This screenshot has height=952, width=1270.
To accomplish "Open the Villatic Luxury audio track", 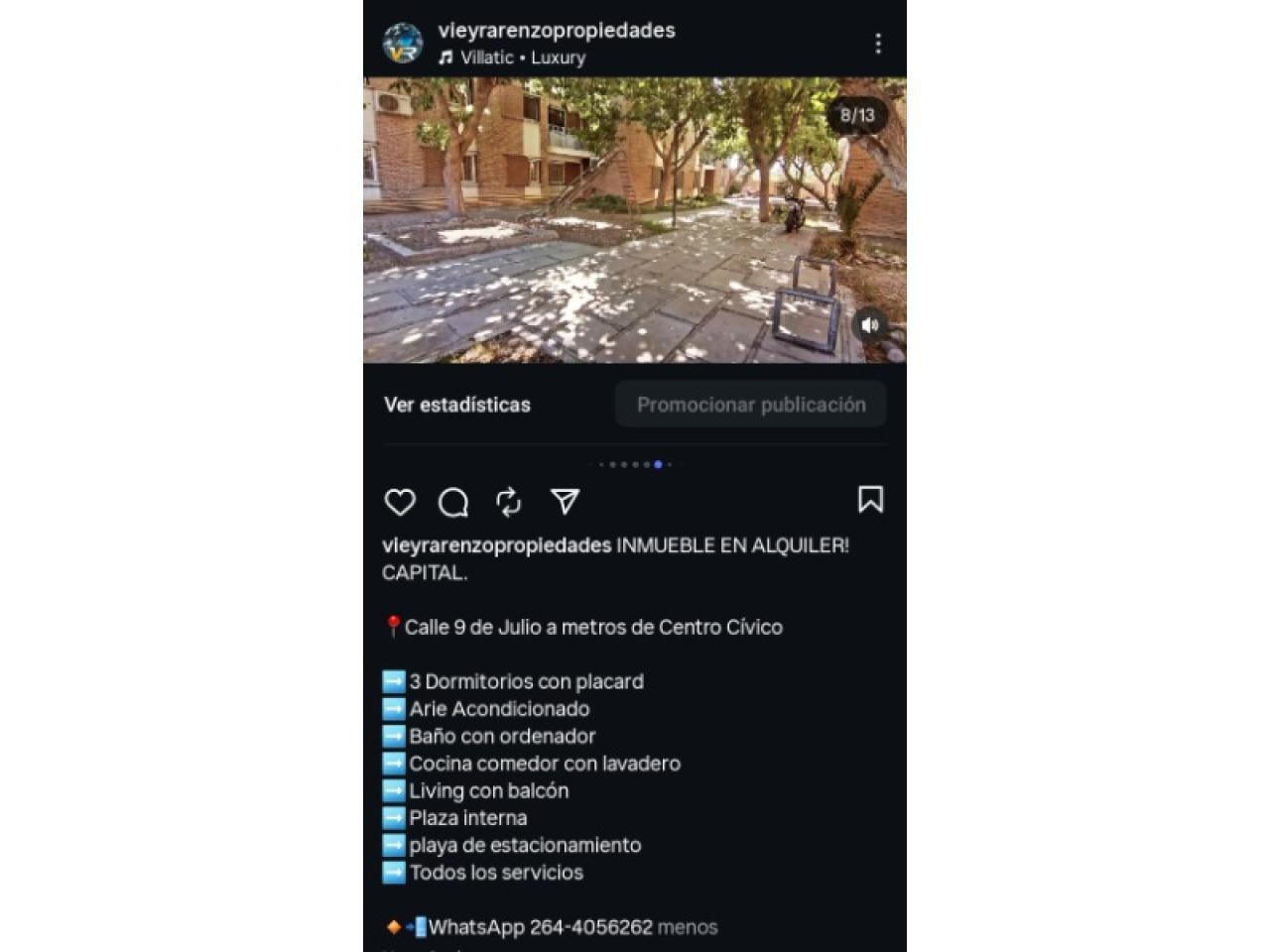I will (522, 58).
